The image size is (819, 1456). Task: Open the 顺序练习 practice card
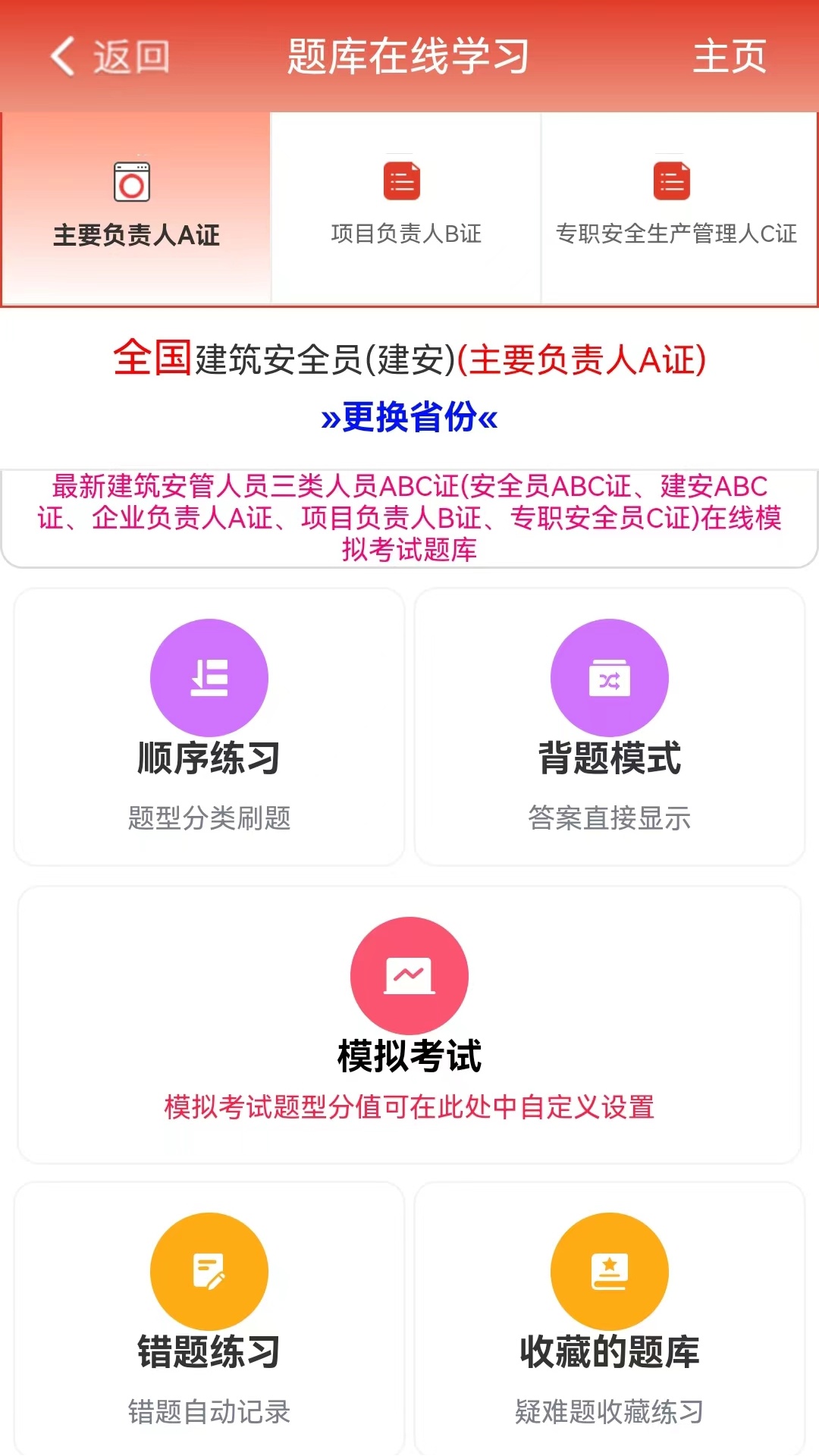[210, 728]
